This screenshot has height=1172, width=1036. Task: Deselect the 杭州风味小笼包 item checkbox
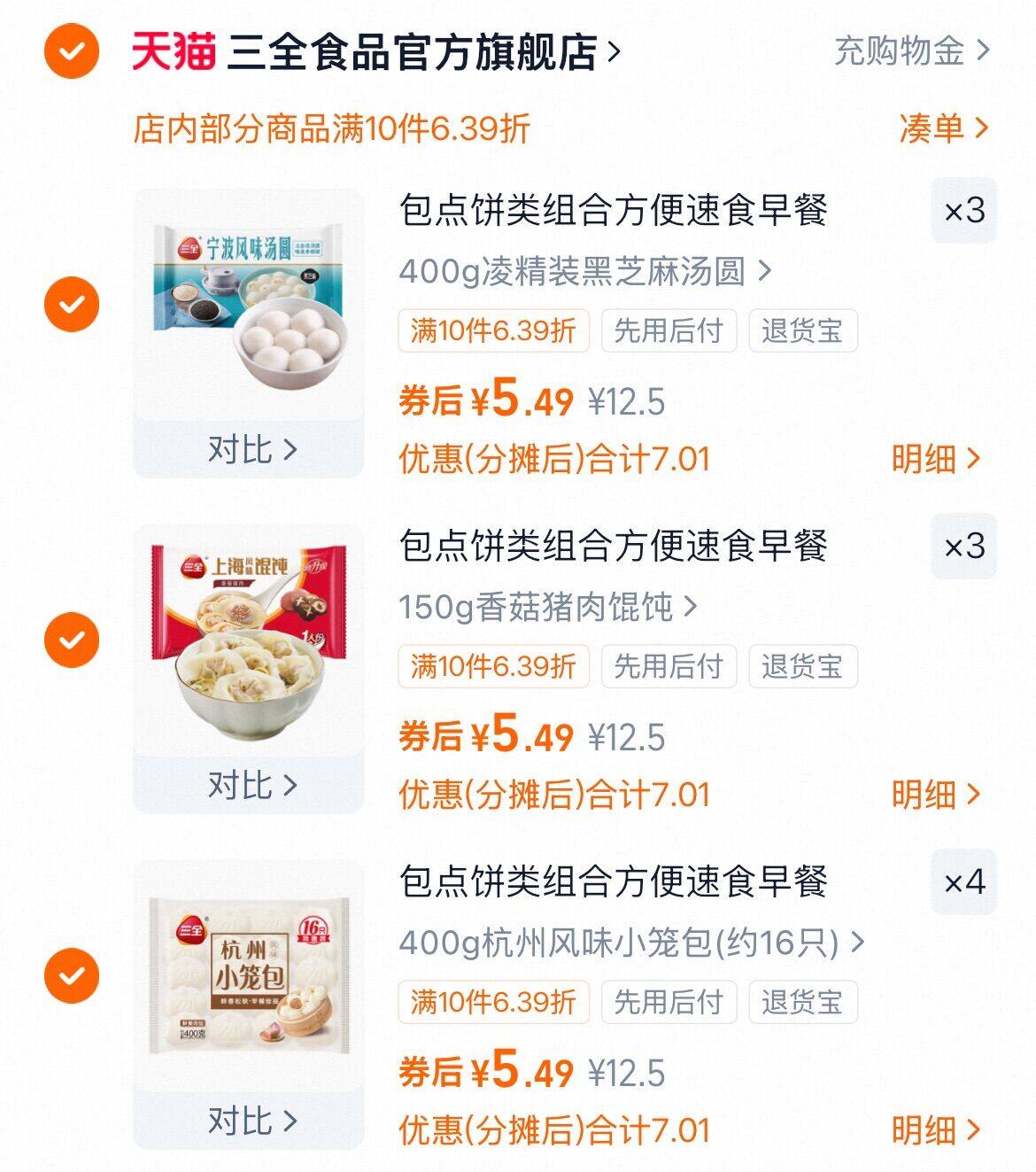point(72,975)
